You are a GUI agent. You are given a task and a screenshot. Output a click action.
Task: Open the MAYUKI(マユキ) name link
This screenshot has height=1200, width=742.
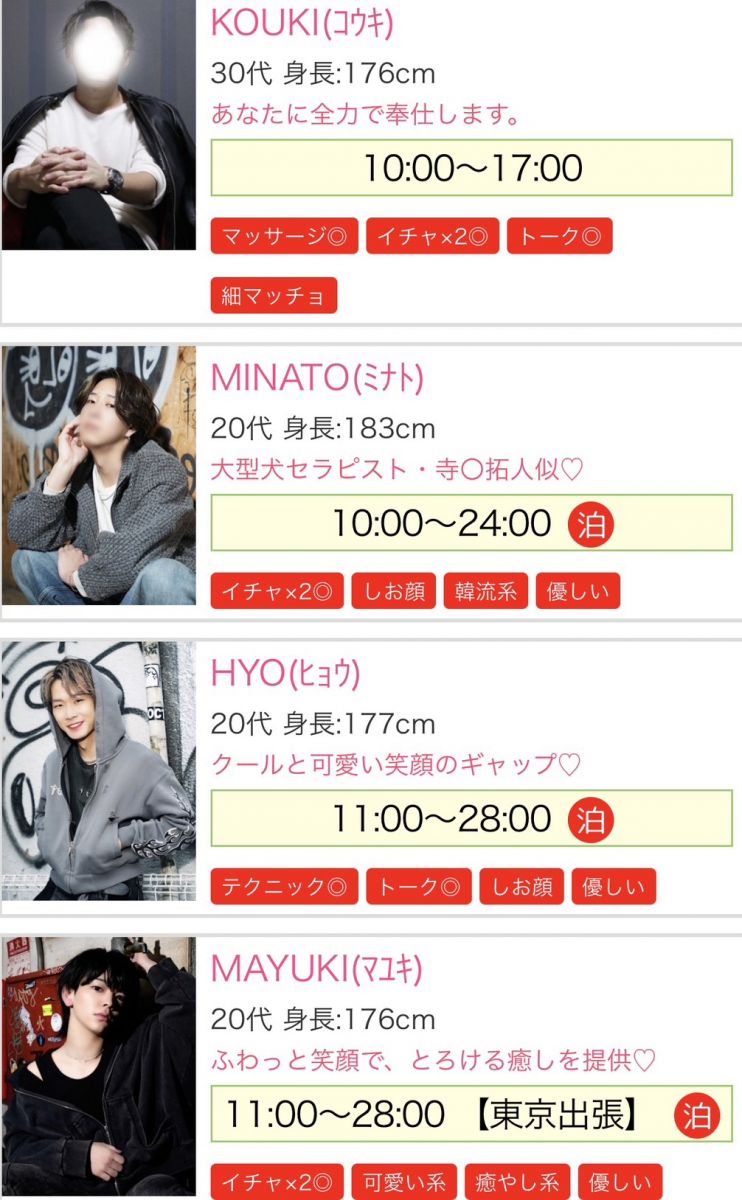pos(316,968)
